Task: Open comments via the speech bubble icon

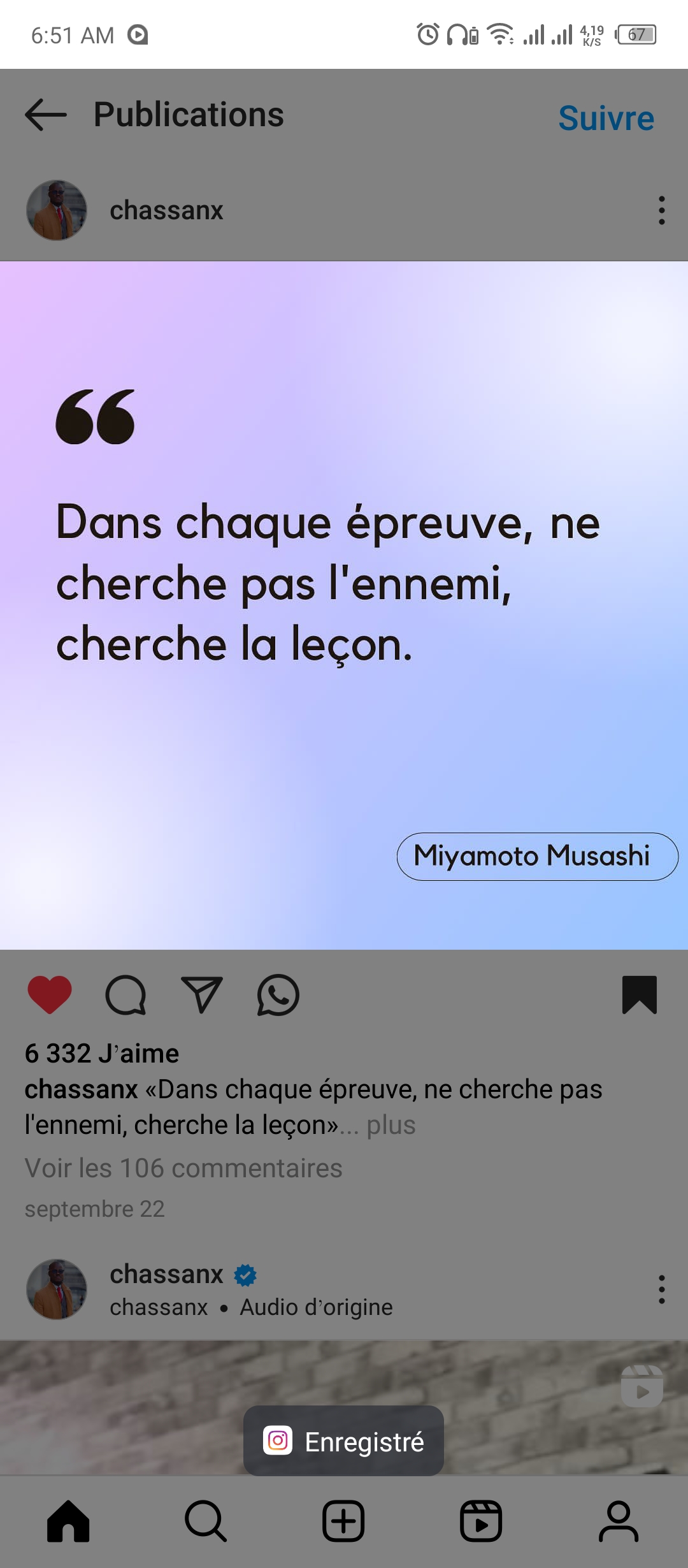Action: pos(125,994)
